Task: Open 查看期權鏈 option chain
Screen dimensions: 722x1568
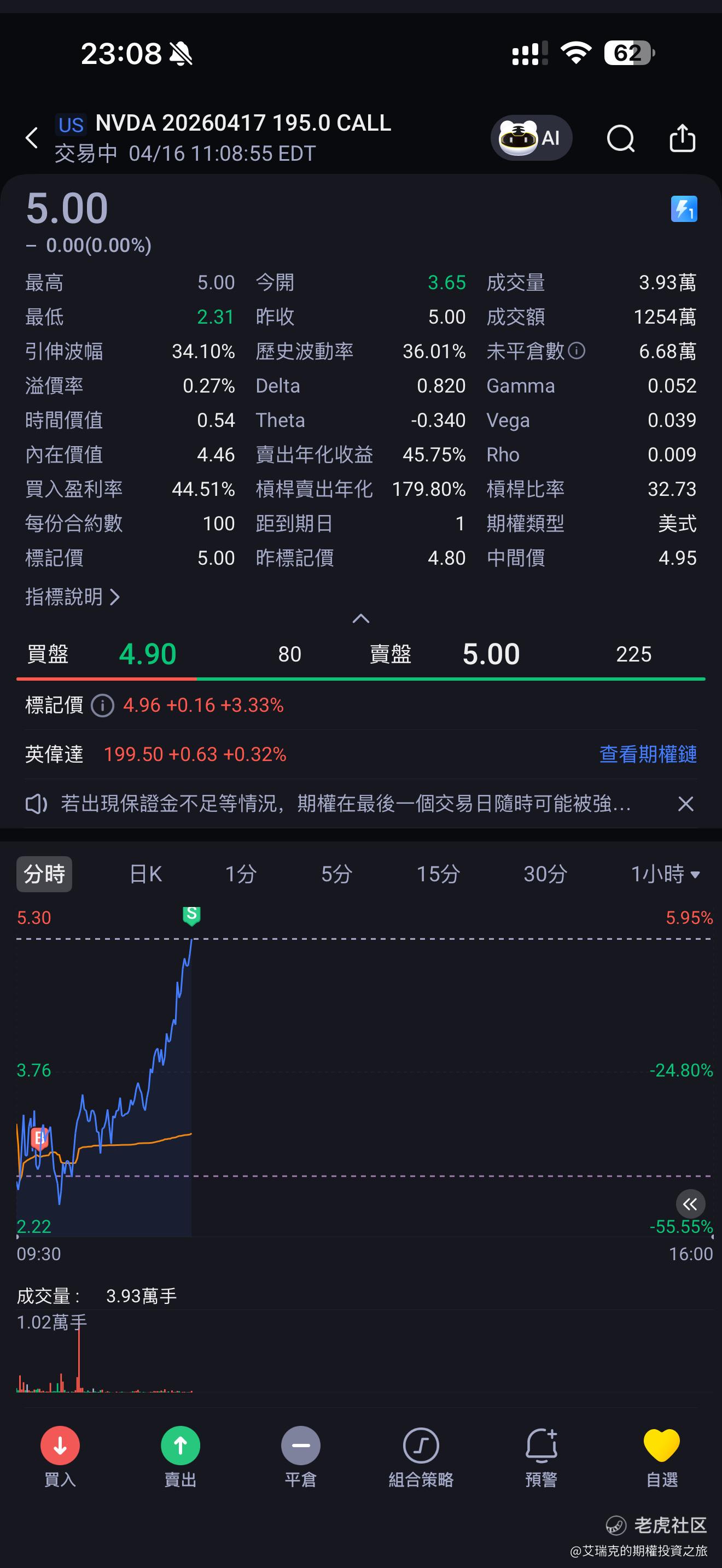Action: pos(648,754)
